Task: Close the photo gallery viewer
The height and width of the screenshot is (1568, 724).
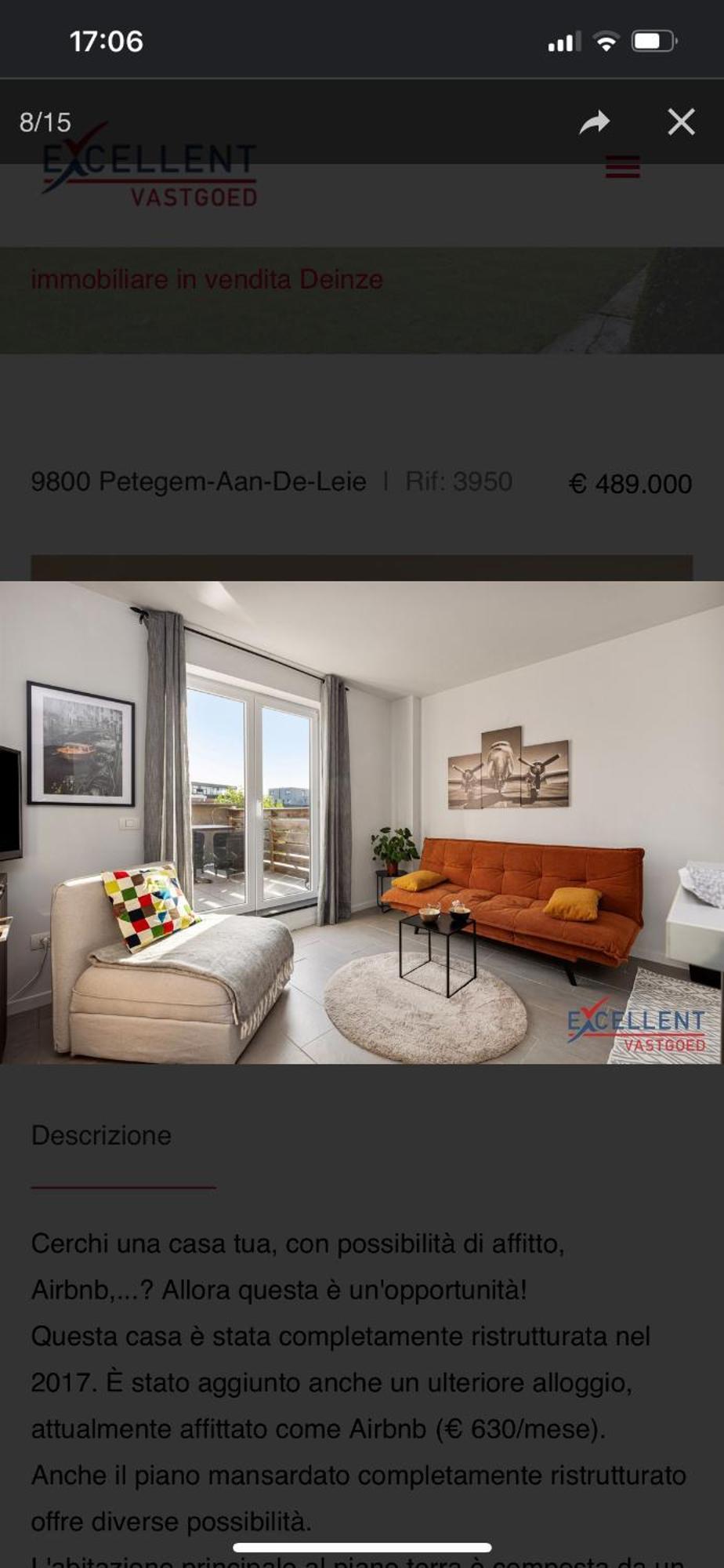Action: 681,122
